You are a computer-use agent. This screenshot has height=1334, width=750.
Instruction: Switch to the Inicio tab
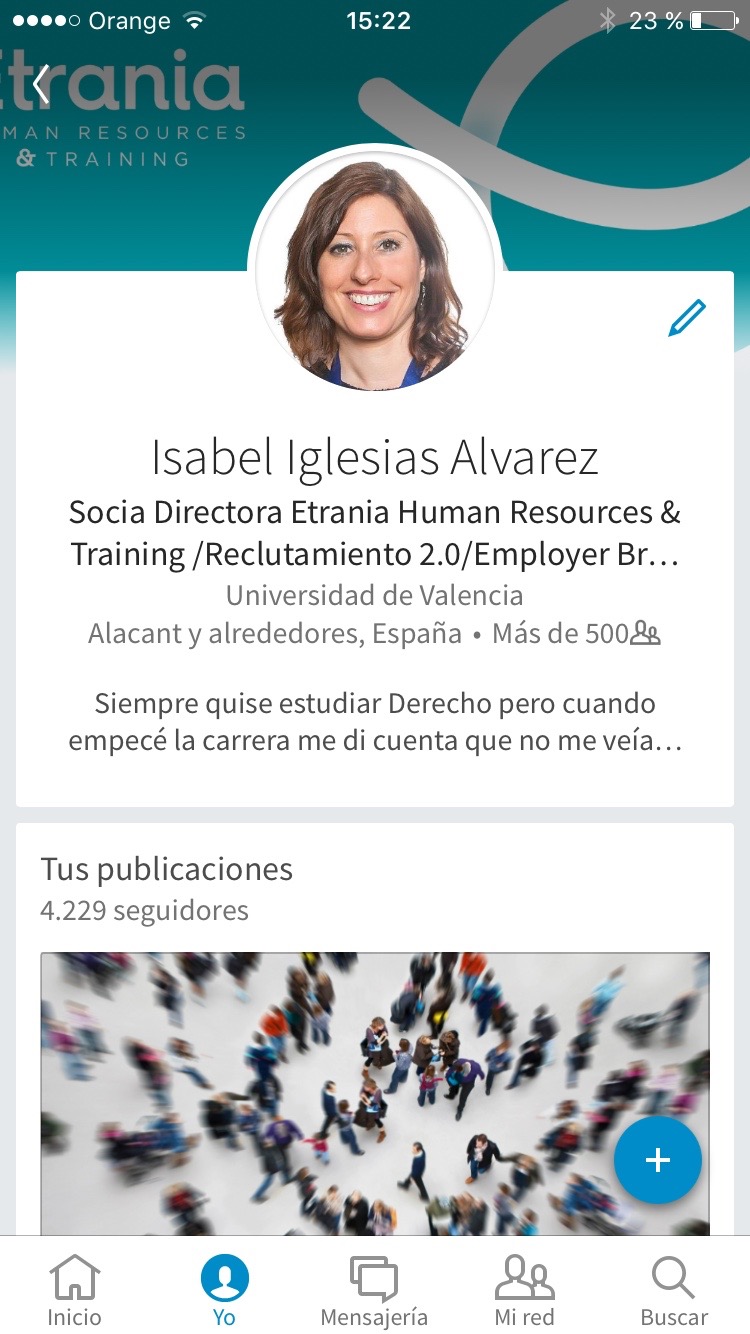75,1291
